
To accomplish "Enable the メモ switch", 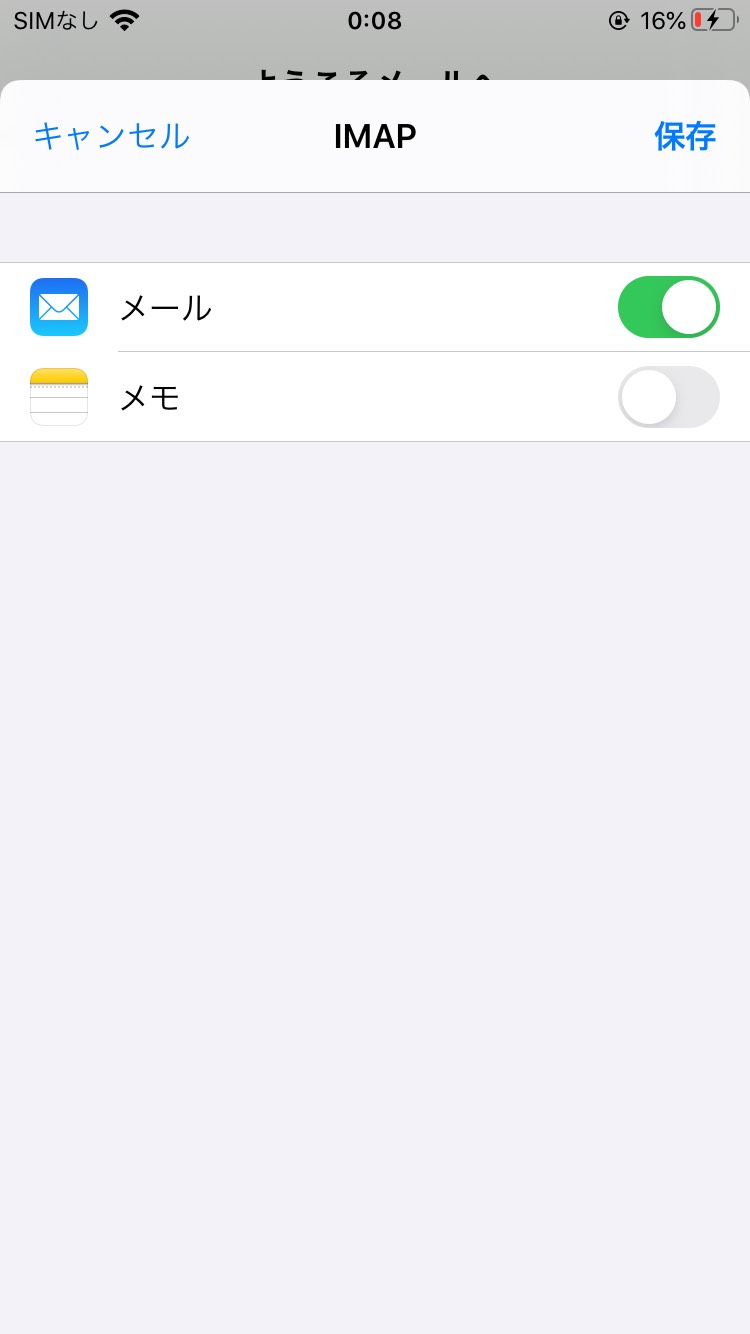I will pos(669,397).
